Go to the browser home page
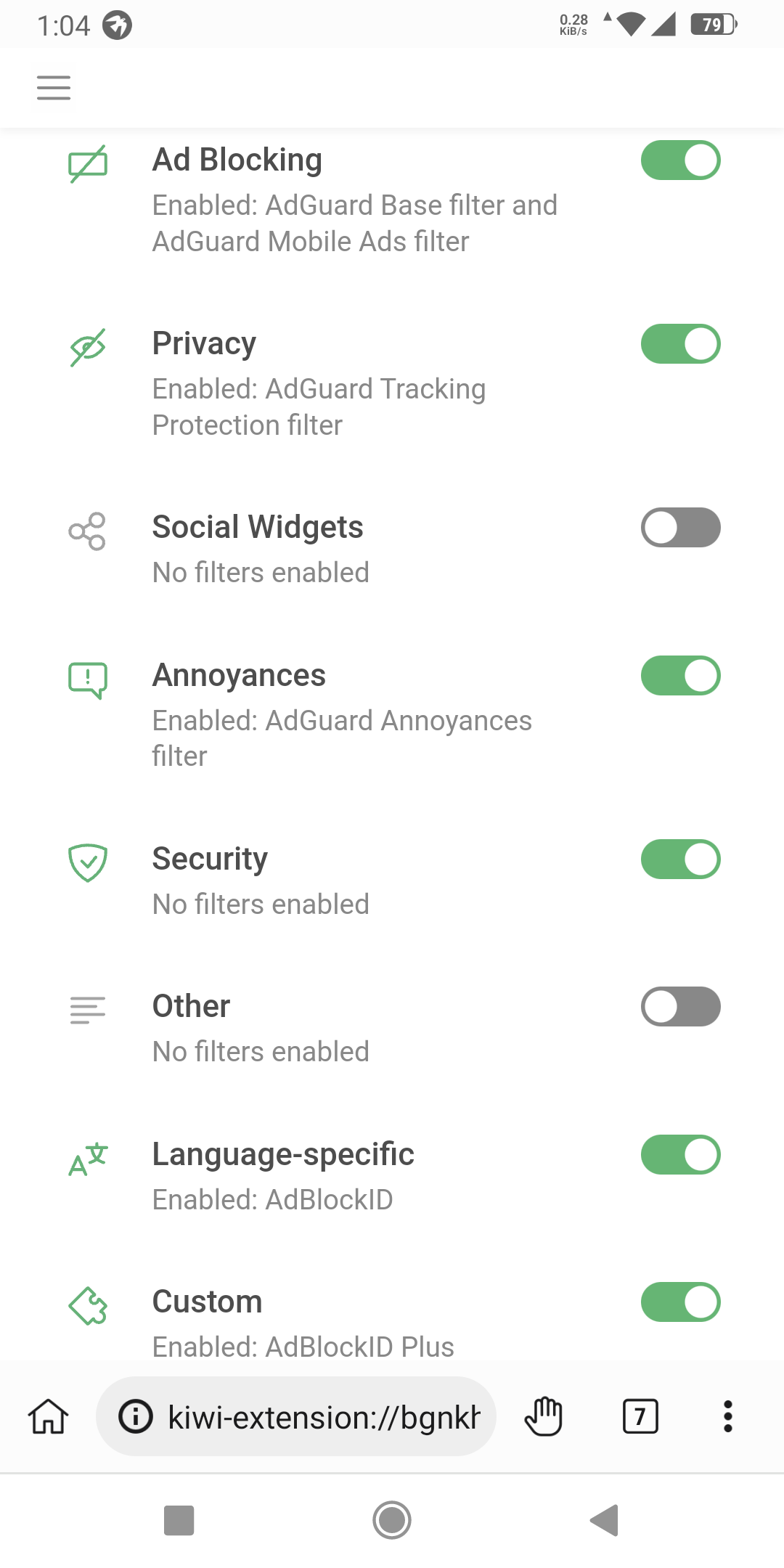Screen dimensions: 784x1568 click(46, 1416)
